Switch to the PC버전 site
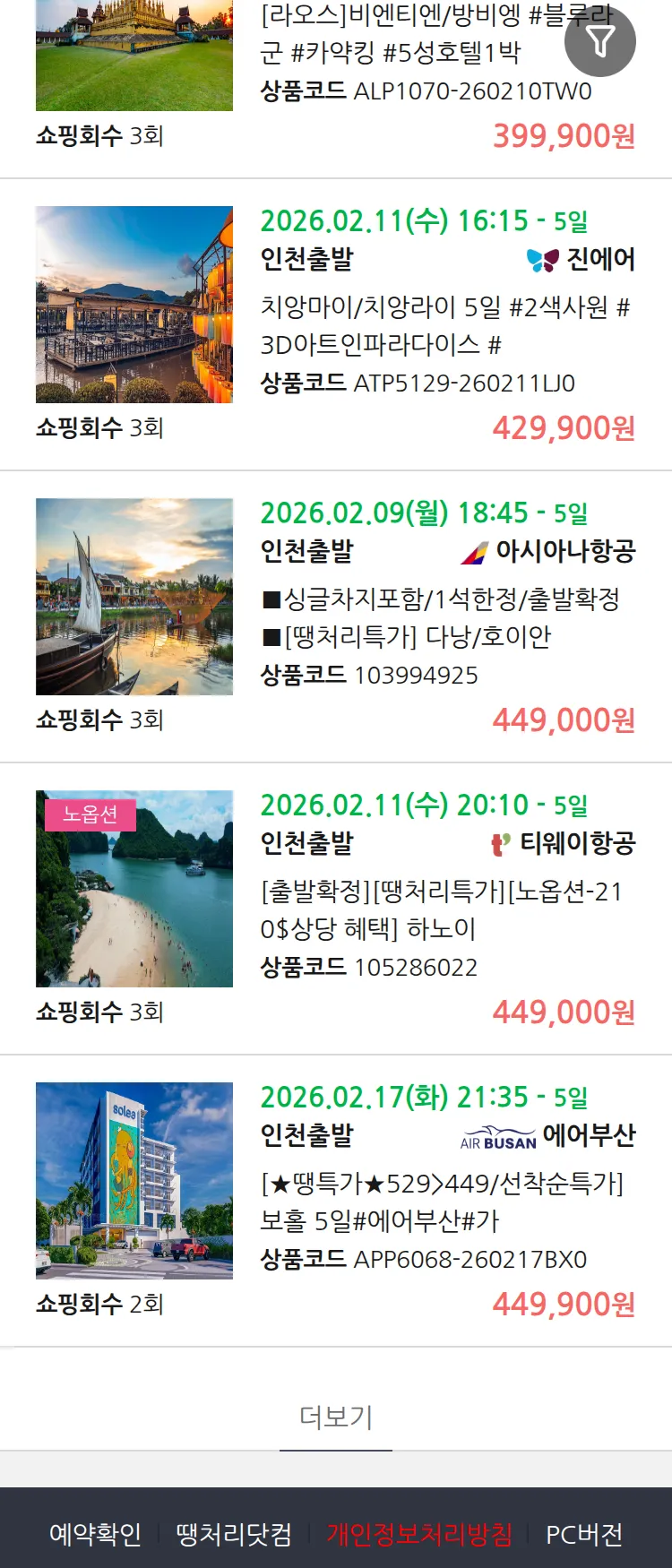672x1568 pixels. pos(584,1534)
